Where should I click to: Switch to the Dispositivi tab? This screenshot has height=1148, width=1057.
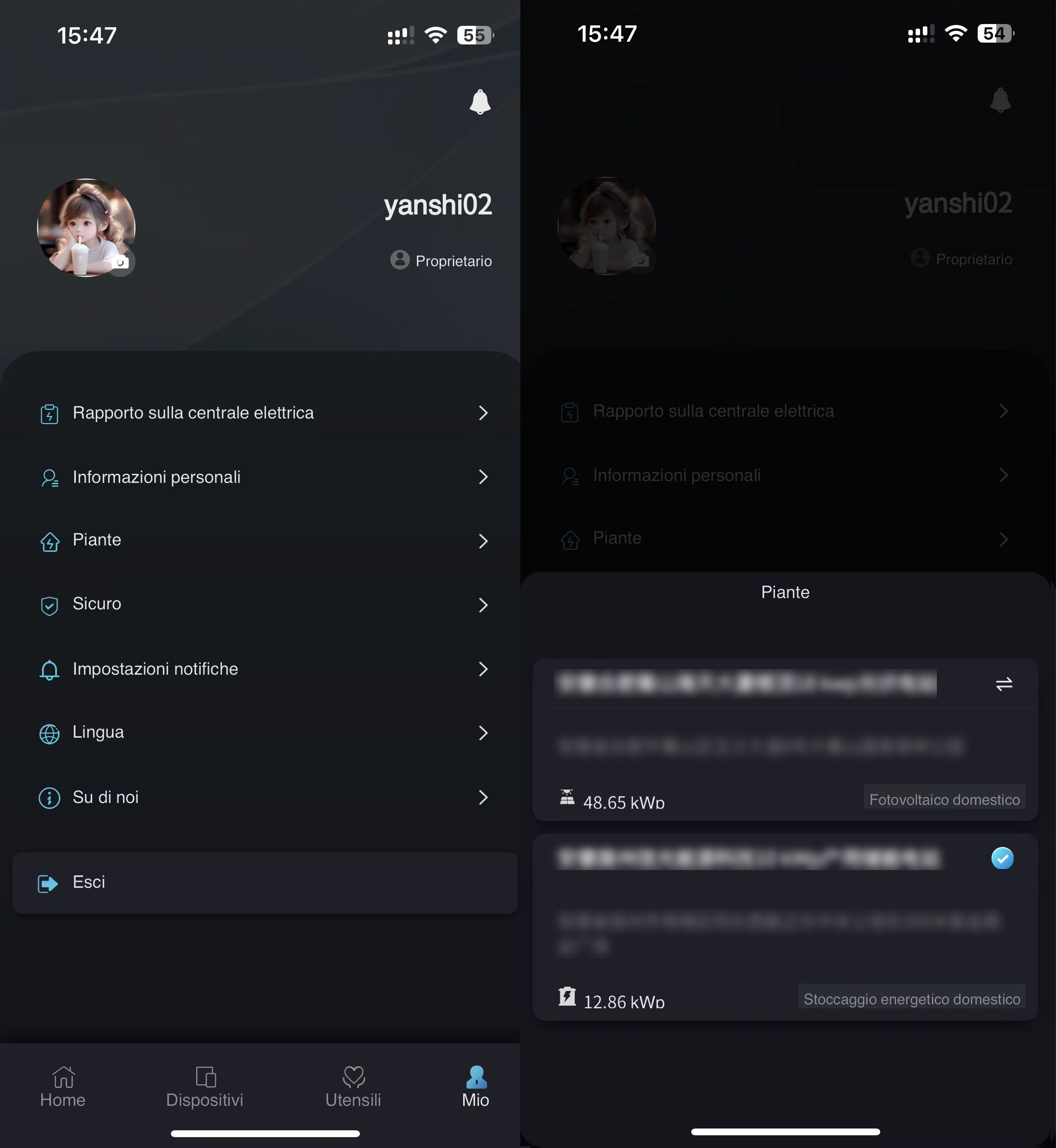pos(205,1087)
